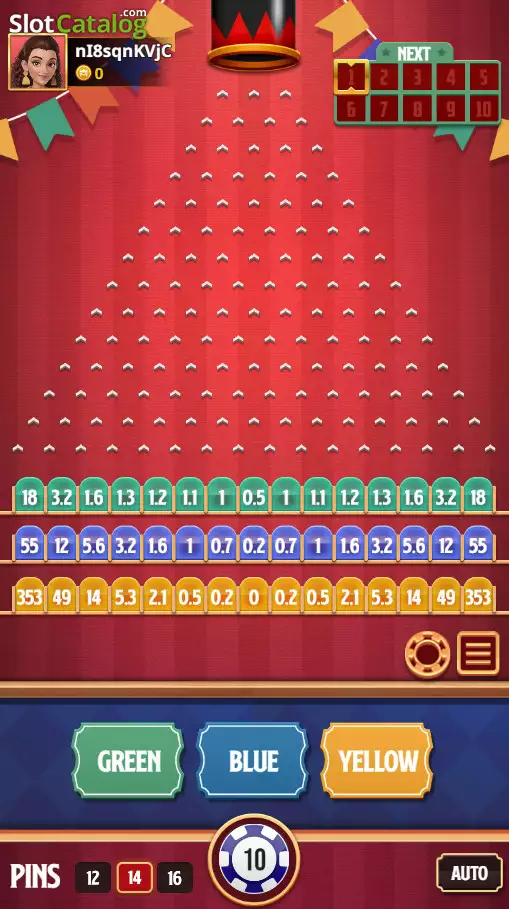
Task: Play with the Yellow button
Action: coord(377,761)
